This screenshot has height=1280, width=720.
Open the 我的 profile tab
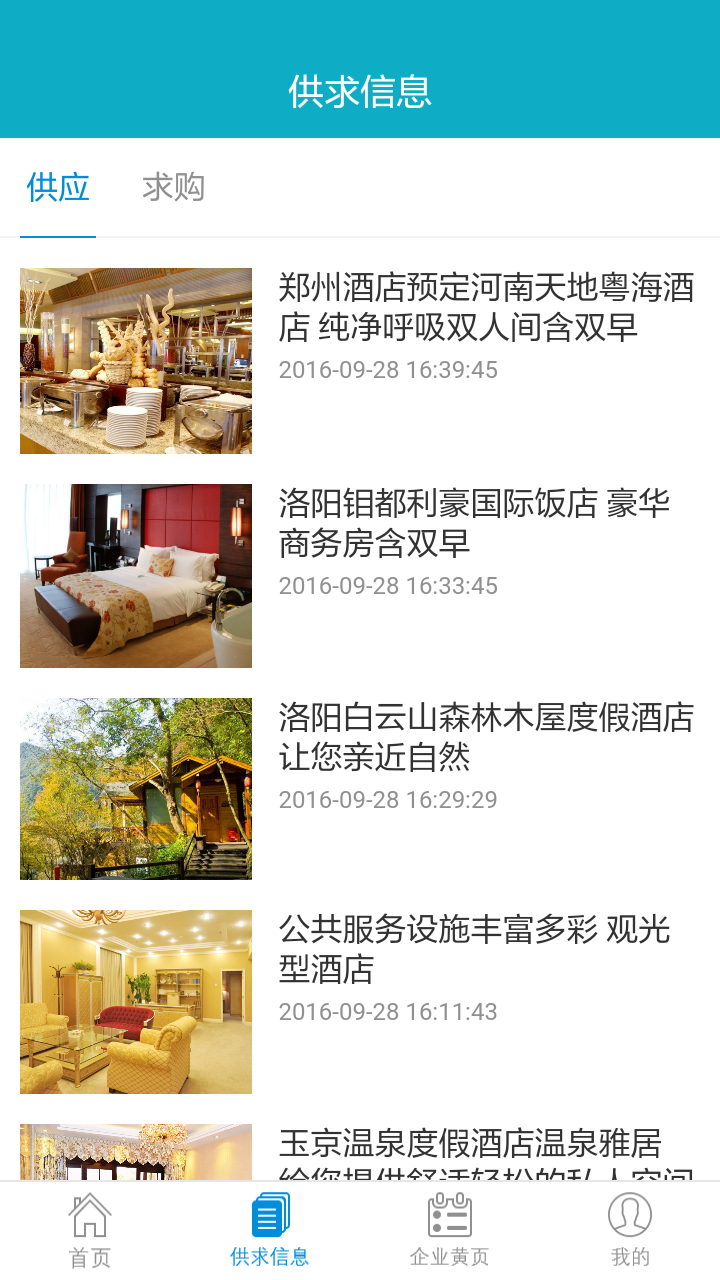(x=630, y=1231)
